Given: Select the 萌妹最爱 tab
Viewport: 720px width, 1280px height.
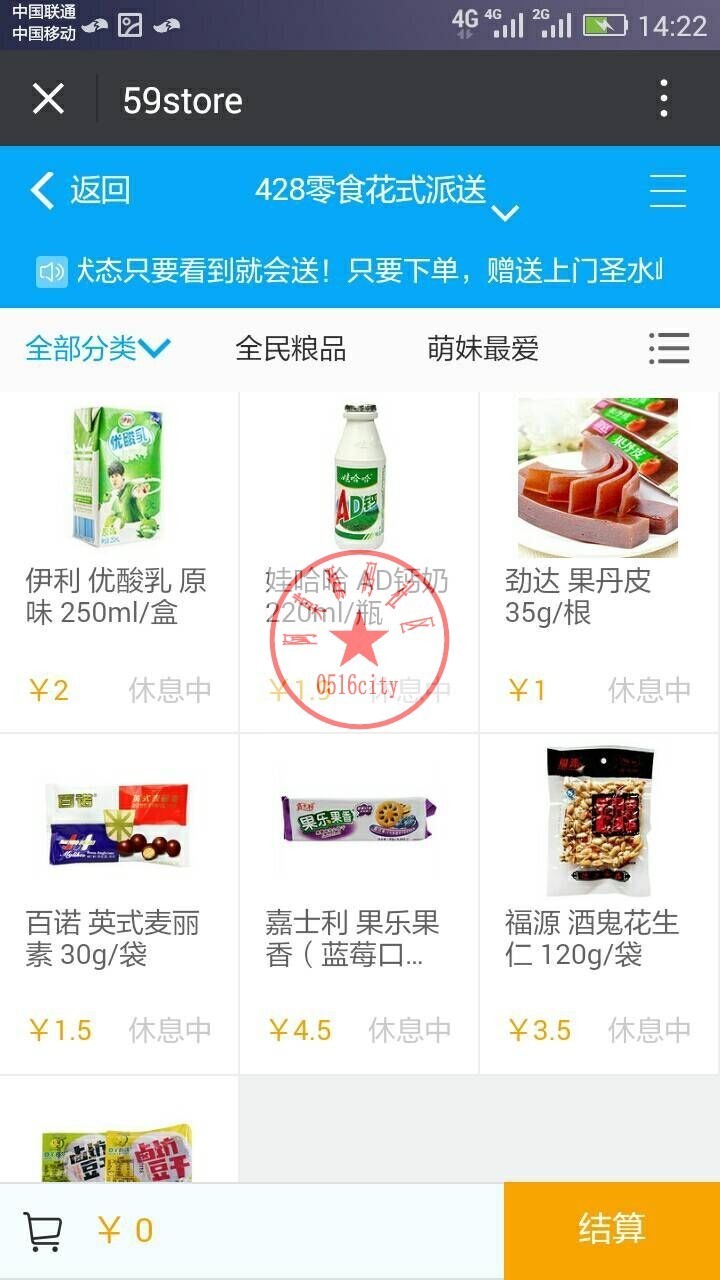Looking at the screenshot, I should pos(480,348).
